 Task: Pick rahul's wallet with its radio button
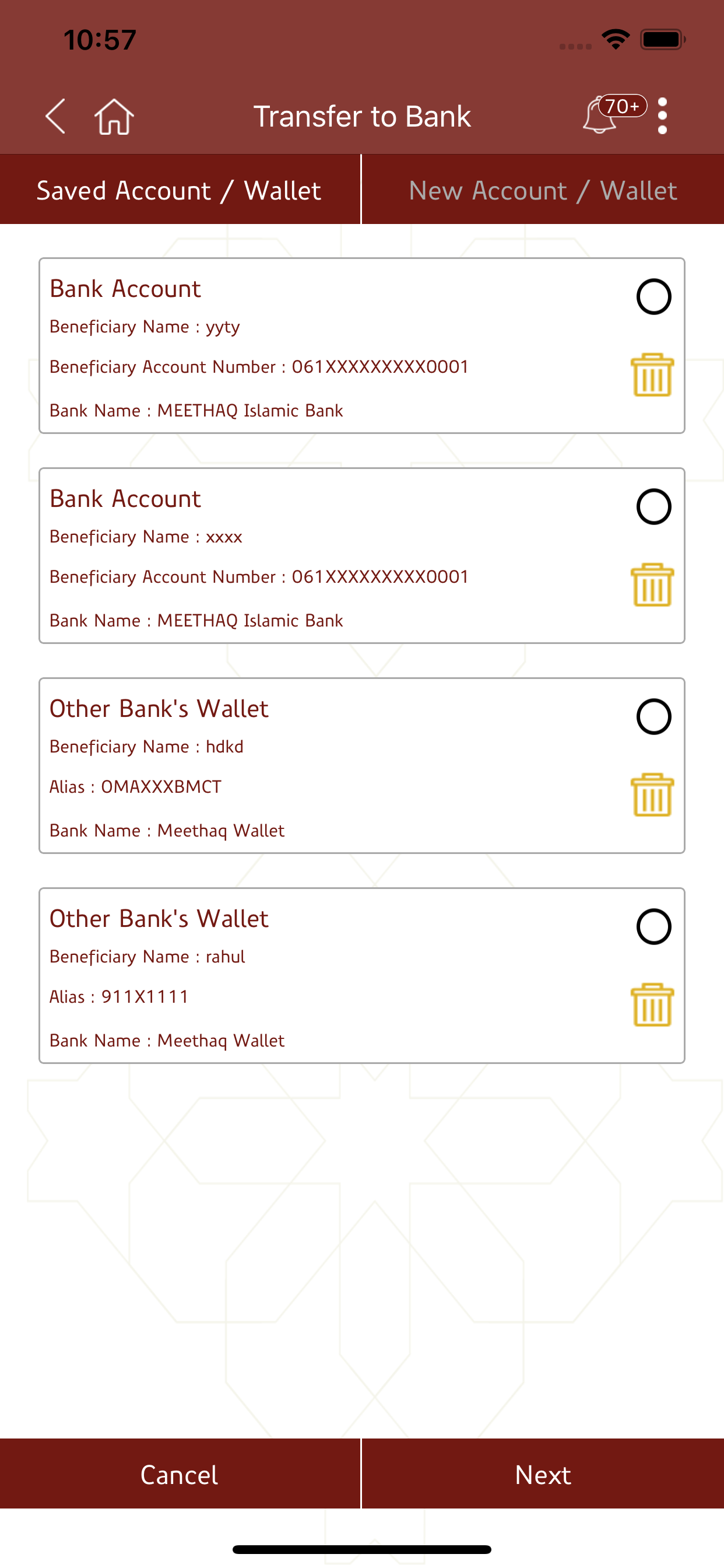click(654, 927)
